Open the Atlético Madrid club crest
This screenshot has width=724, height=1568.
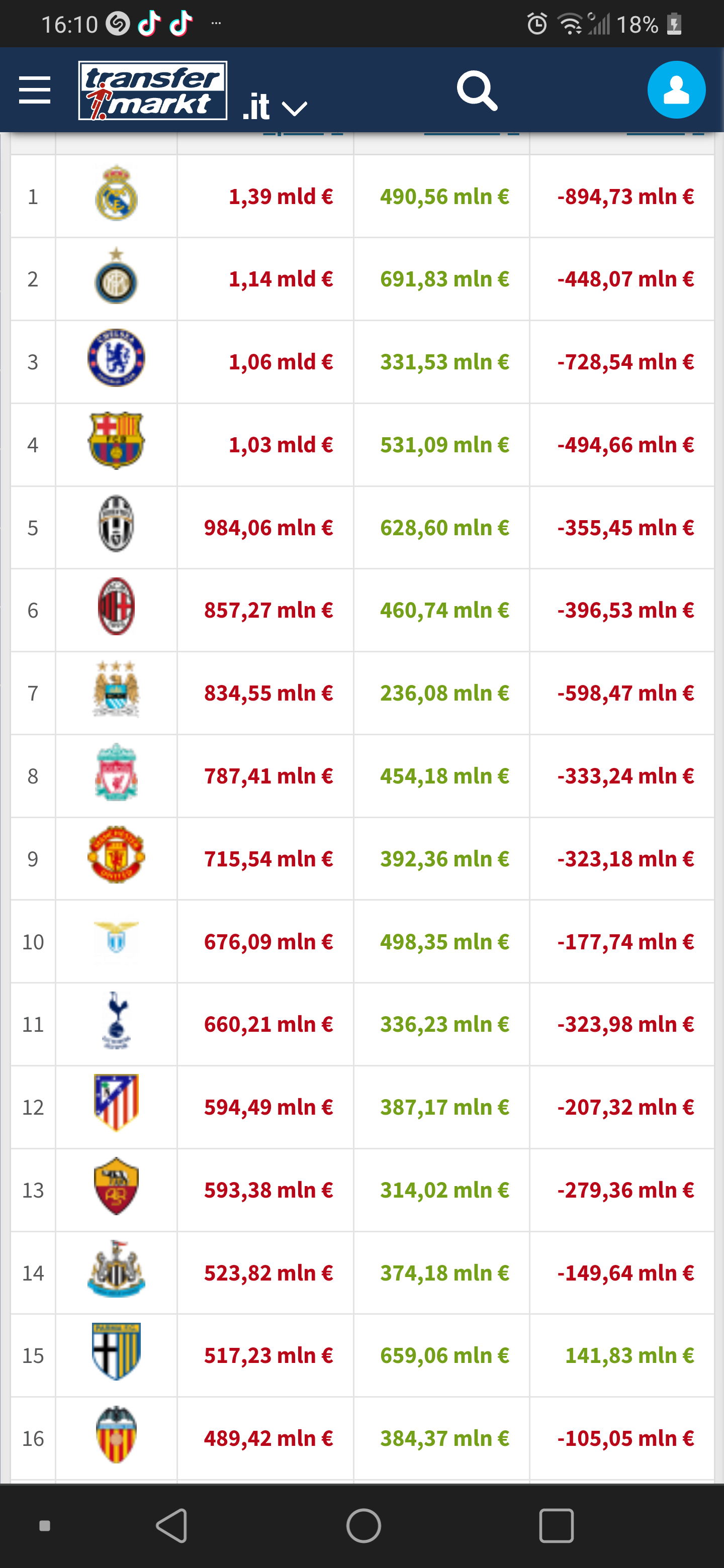116,1103
